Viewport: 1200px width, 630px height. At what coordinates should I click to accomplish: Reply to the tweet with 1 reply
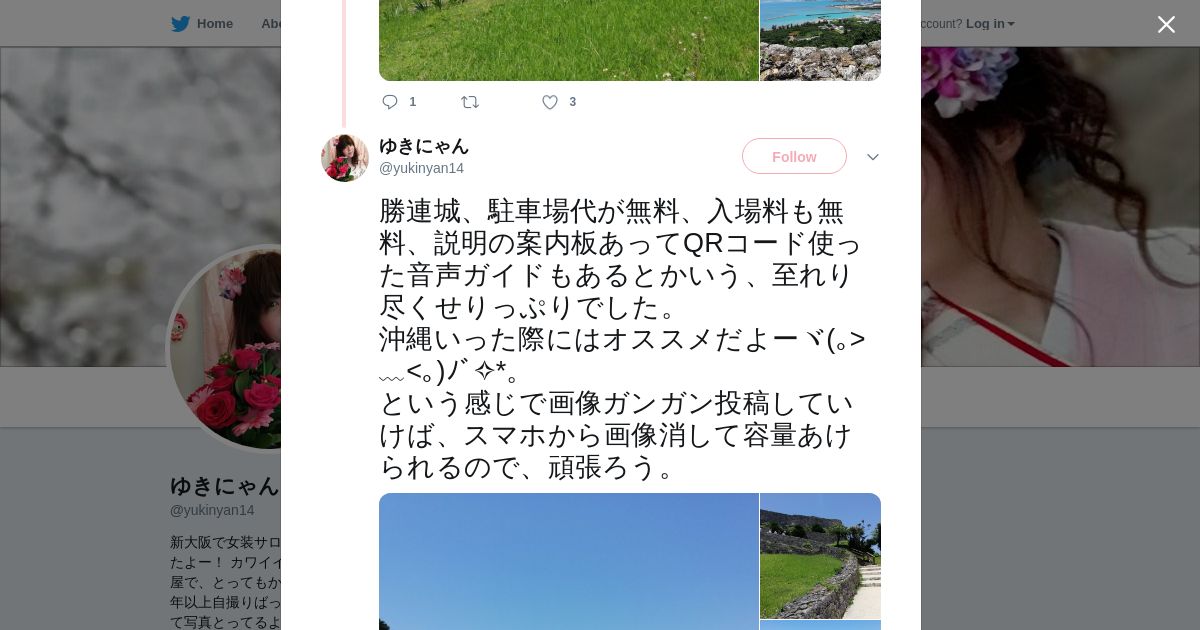click(x=391, y=102)
